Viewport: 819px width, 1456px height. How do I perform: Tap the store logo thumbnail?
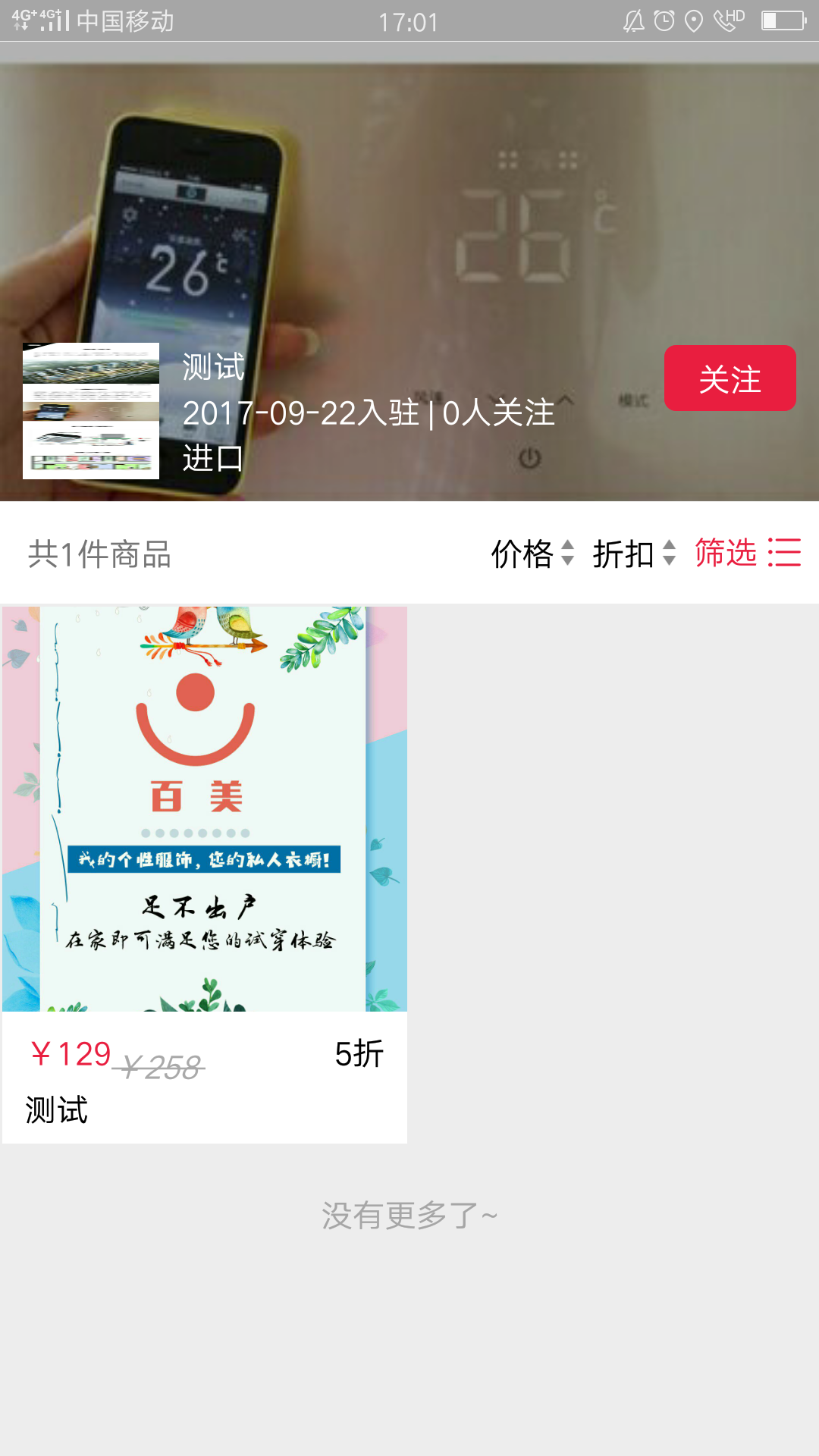(x=91, y=411)
